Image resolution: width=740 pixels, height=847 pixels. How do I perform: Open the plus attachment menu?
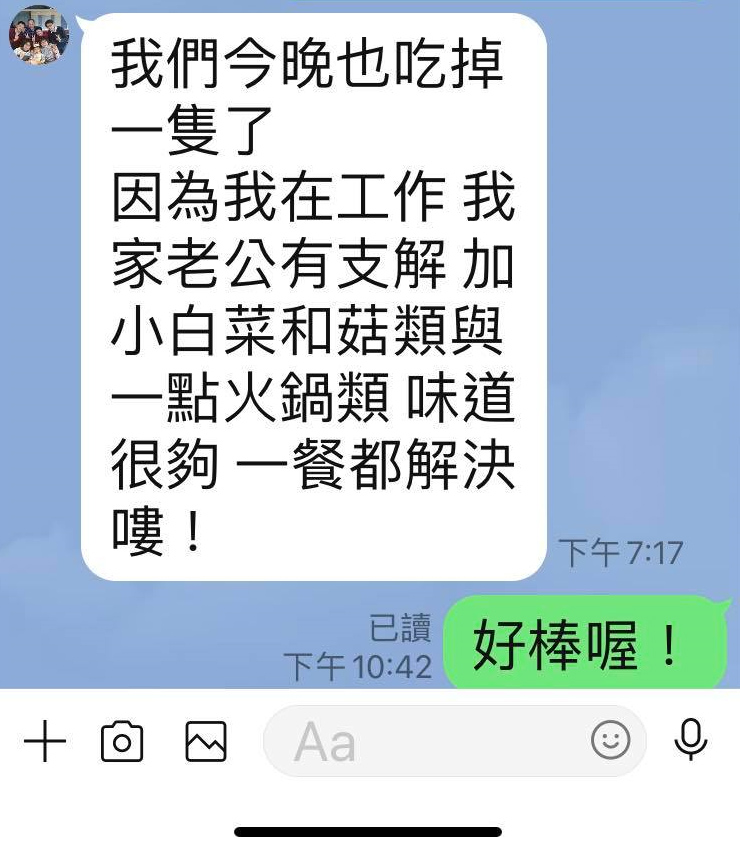point(44,742)
